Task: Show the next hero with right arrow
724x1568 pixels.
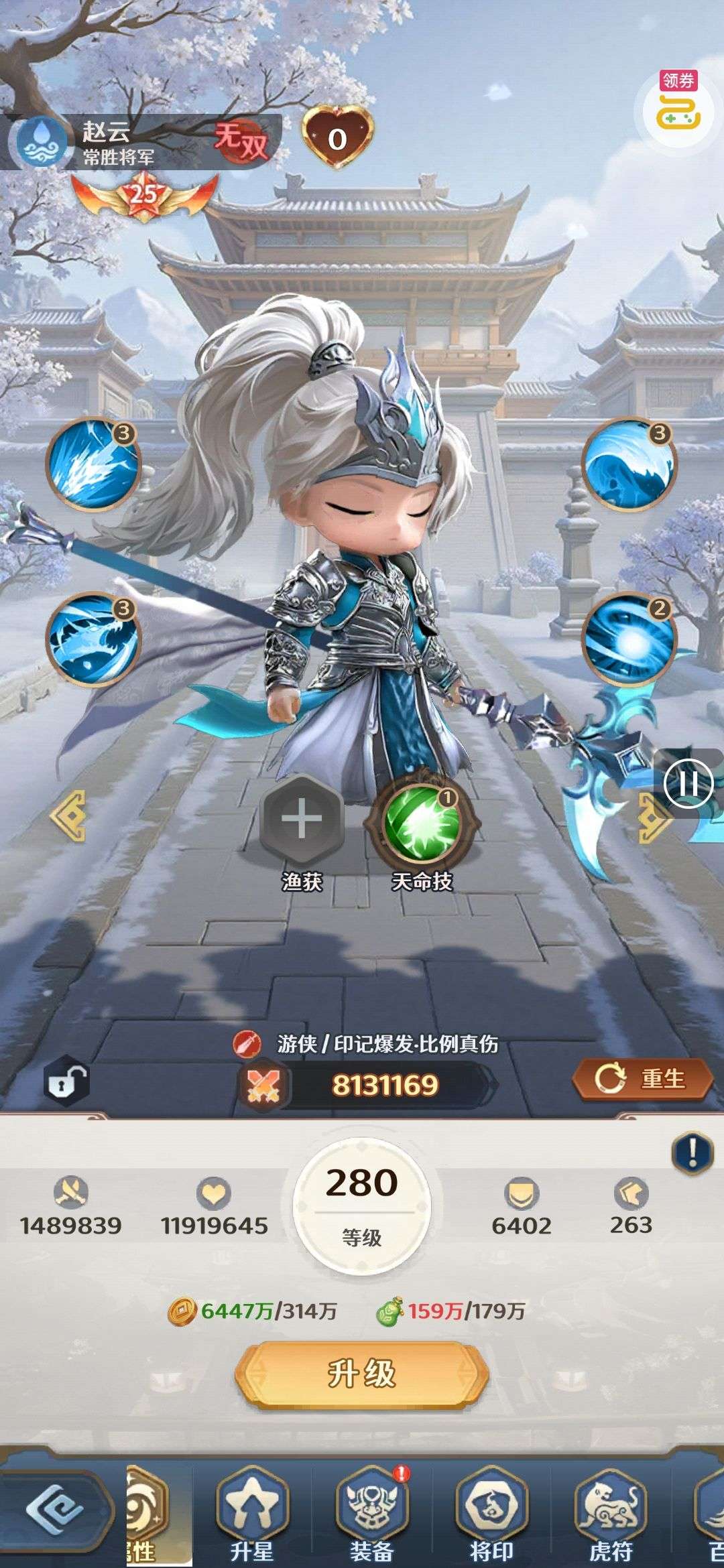Action: tap(652, 818)
